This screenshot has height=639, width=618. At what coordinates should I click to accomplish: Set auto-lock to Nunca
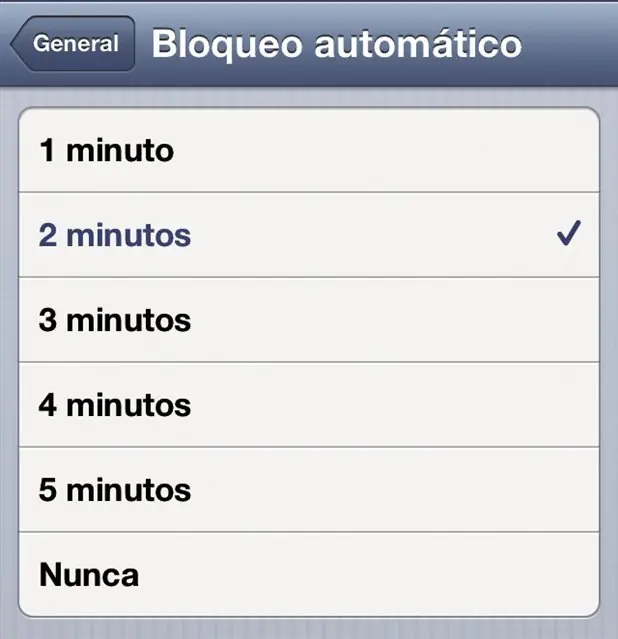(x=308, y=575)
